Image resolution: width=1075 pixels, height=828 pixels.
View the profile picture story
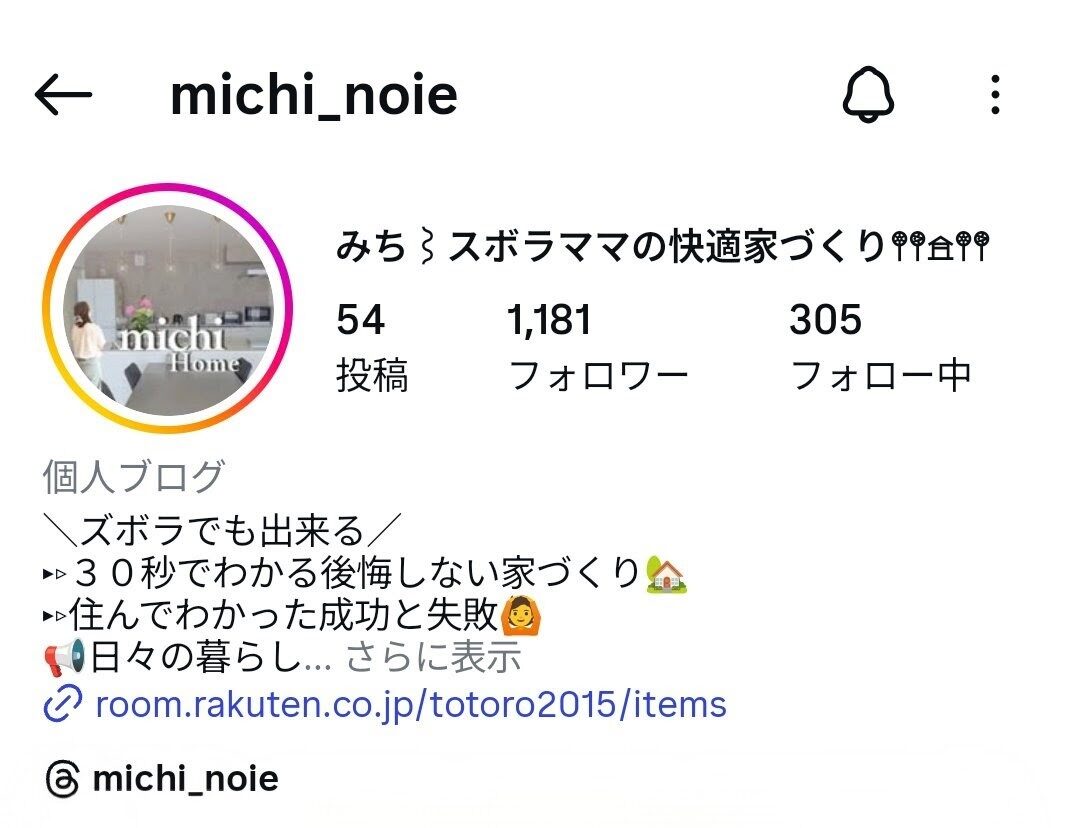[x=168, y=308]
